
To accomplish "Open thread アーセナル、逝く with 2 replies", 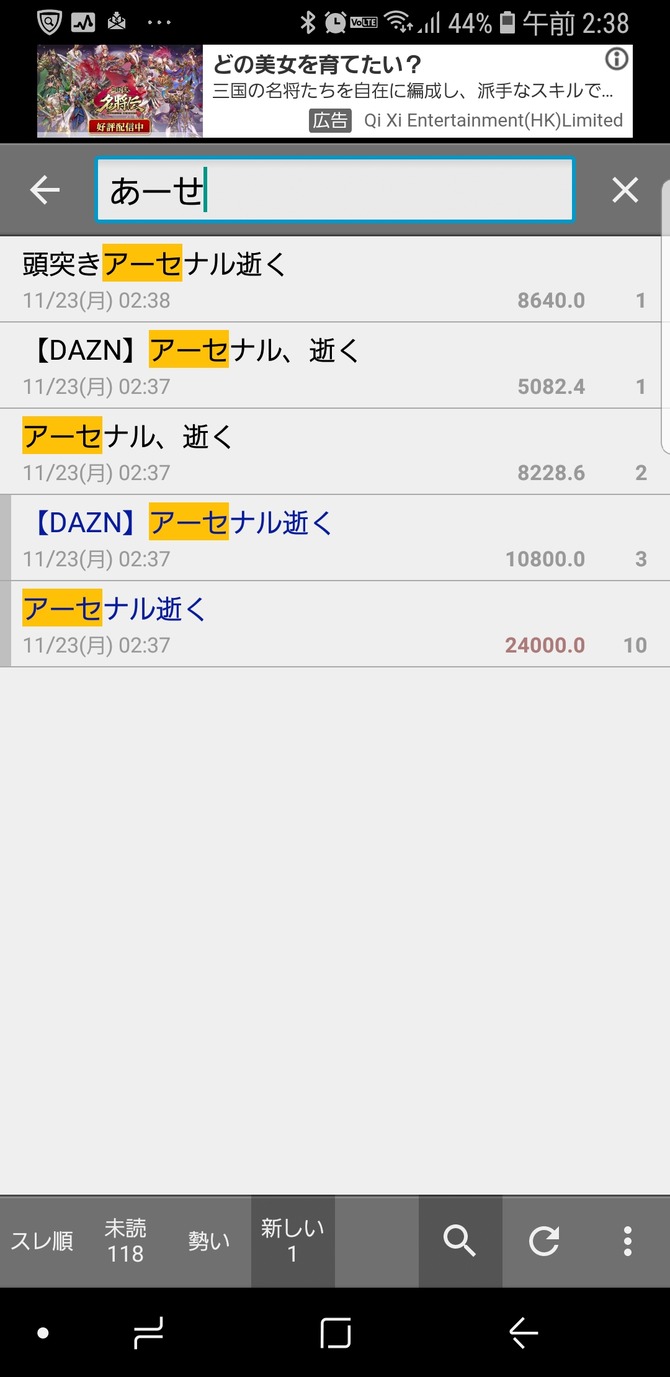I will [335, 451].
